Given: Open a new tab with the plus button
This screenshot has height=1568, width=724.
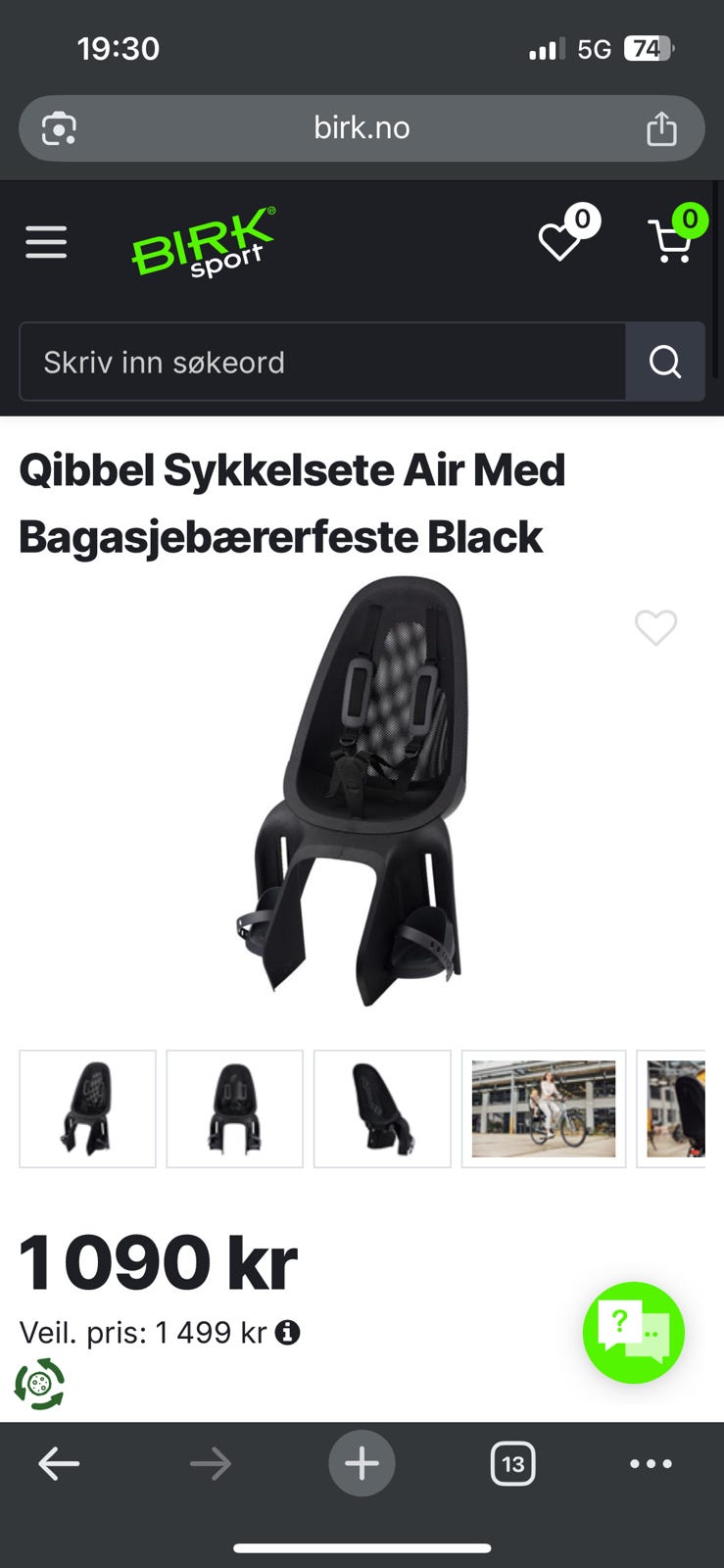Looking at the screenshot, I should (x=362, y=1463).
